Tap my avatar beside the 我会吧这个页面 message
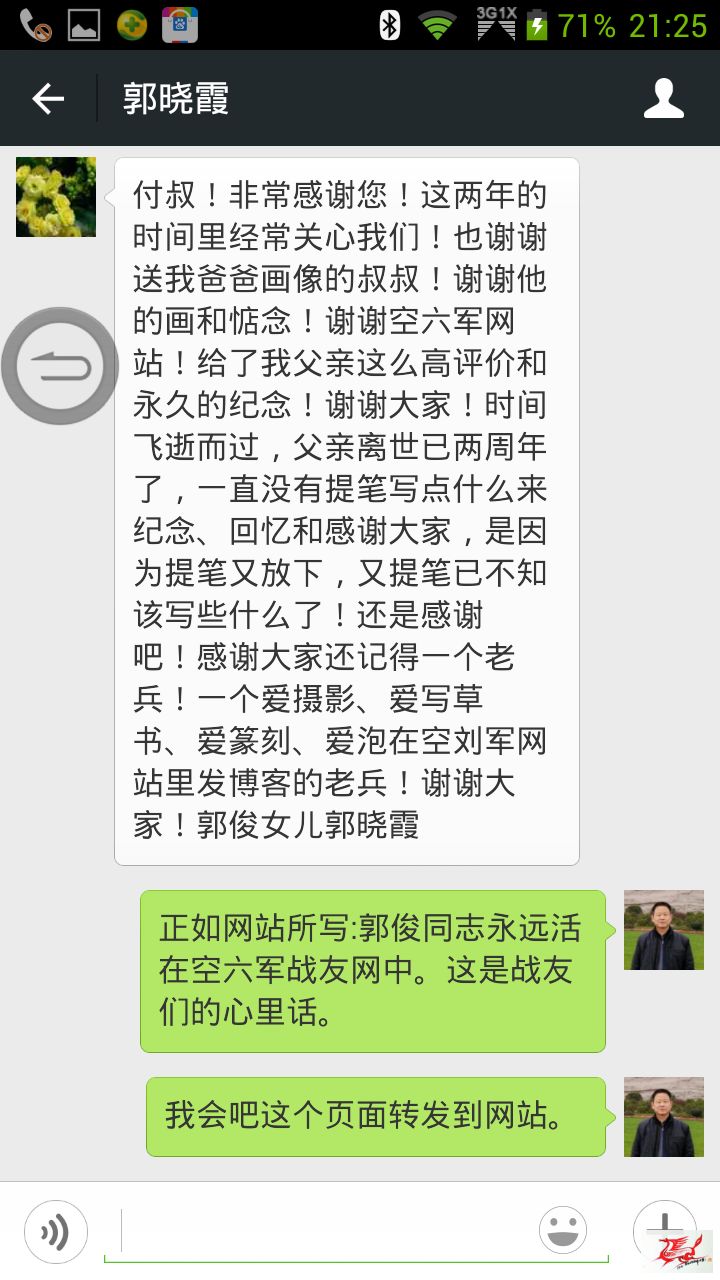The image size is (720, 1280). point(664,1117)
